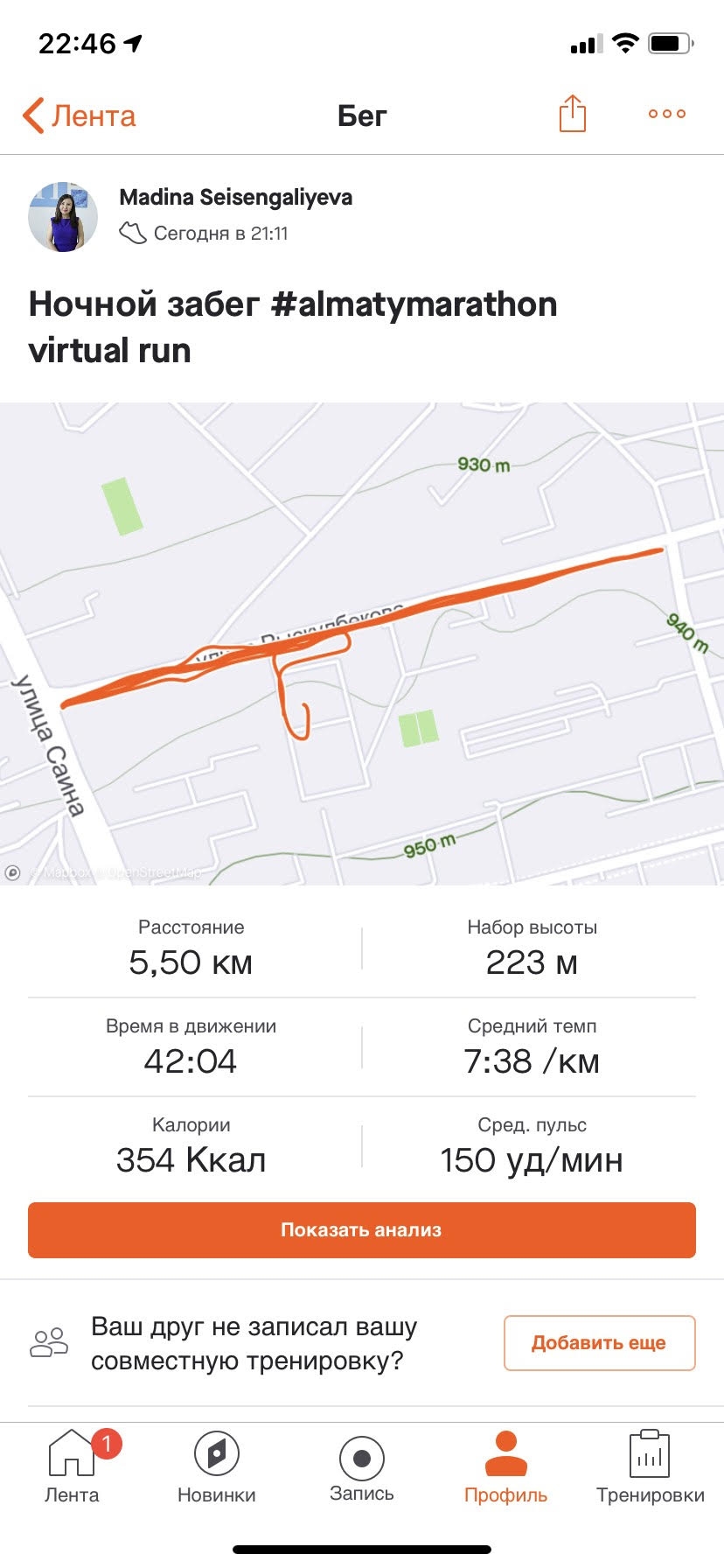Go back to Лента feed
The width and height of the screenshot is (724, 1568).
tap(79, 115)
